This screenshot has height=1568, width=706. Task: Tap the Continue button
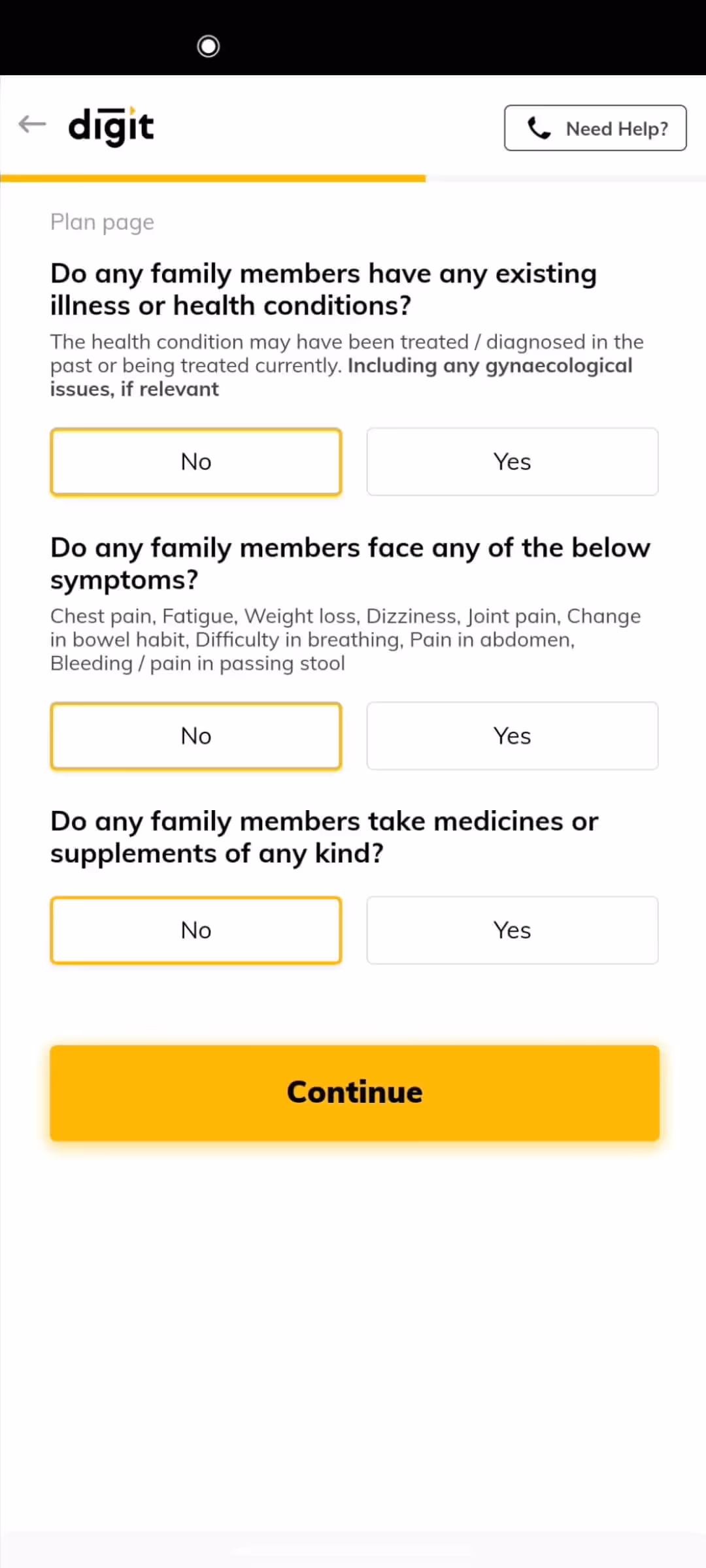(x=354, y=1093)
